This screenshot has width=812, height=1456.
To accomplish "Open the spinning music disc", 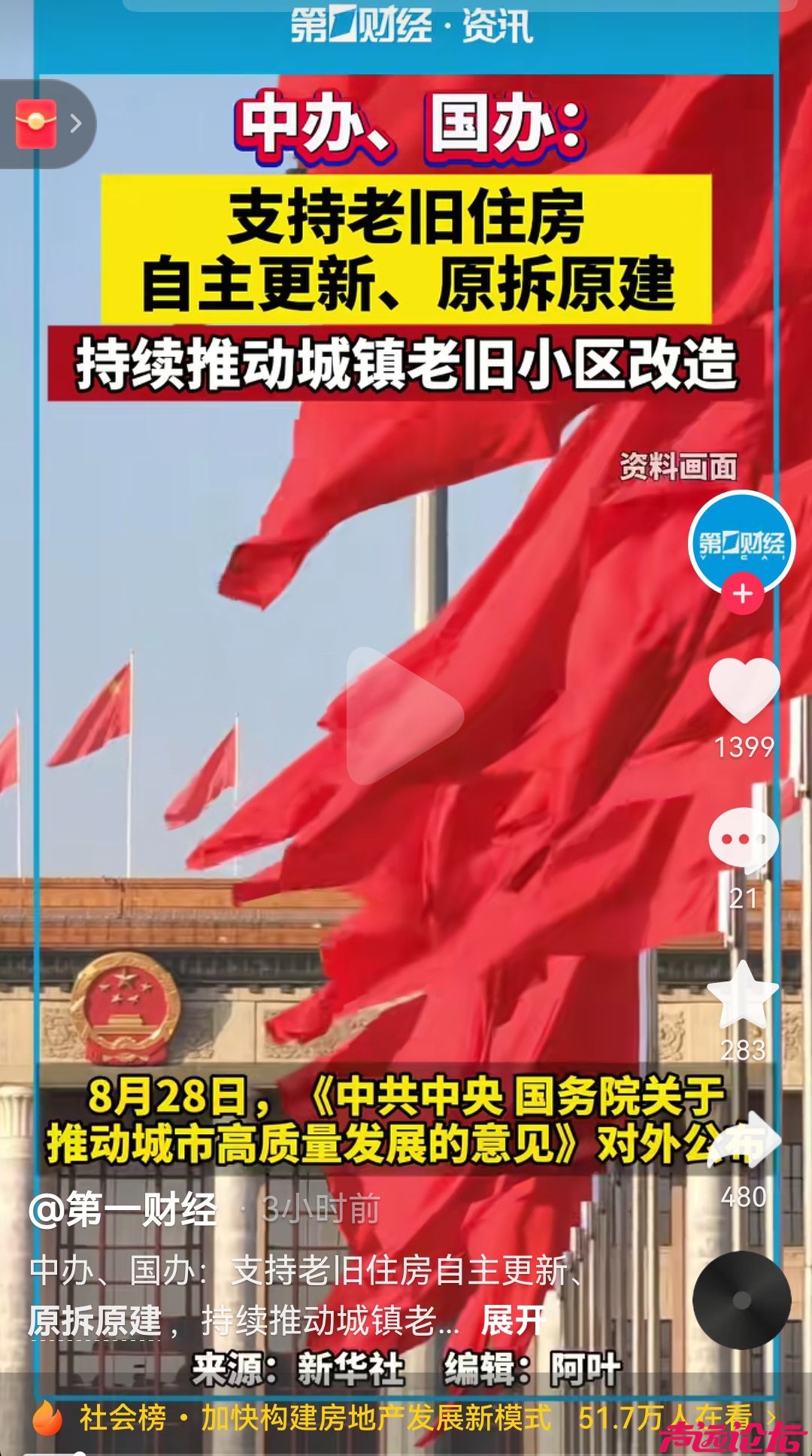I will tap(741, 1300).
